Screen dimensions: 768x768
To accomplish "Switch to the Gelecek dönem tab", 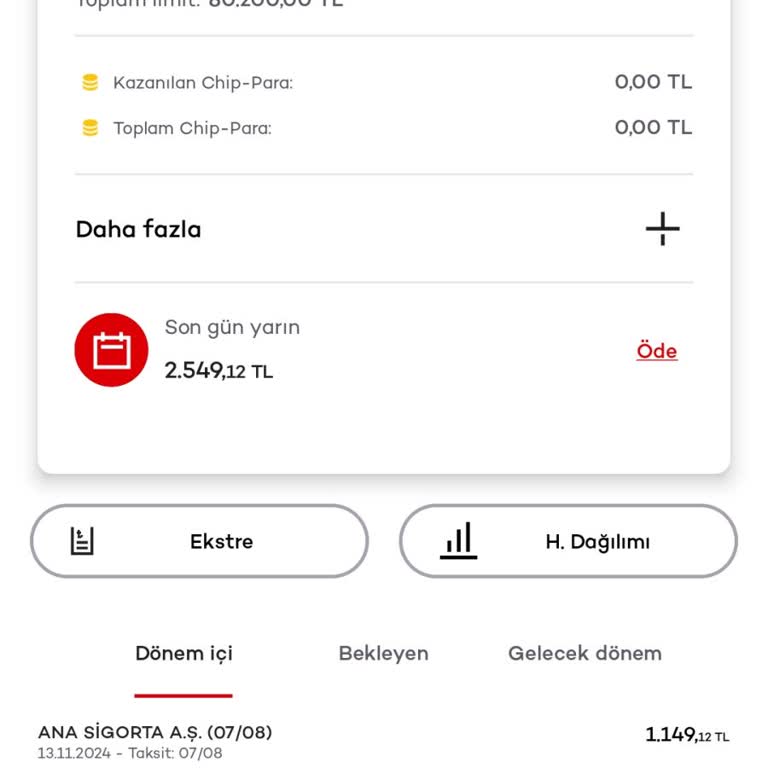I will click(x=584, y=654).
